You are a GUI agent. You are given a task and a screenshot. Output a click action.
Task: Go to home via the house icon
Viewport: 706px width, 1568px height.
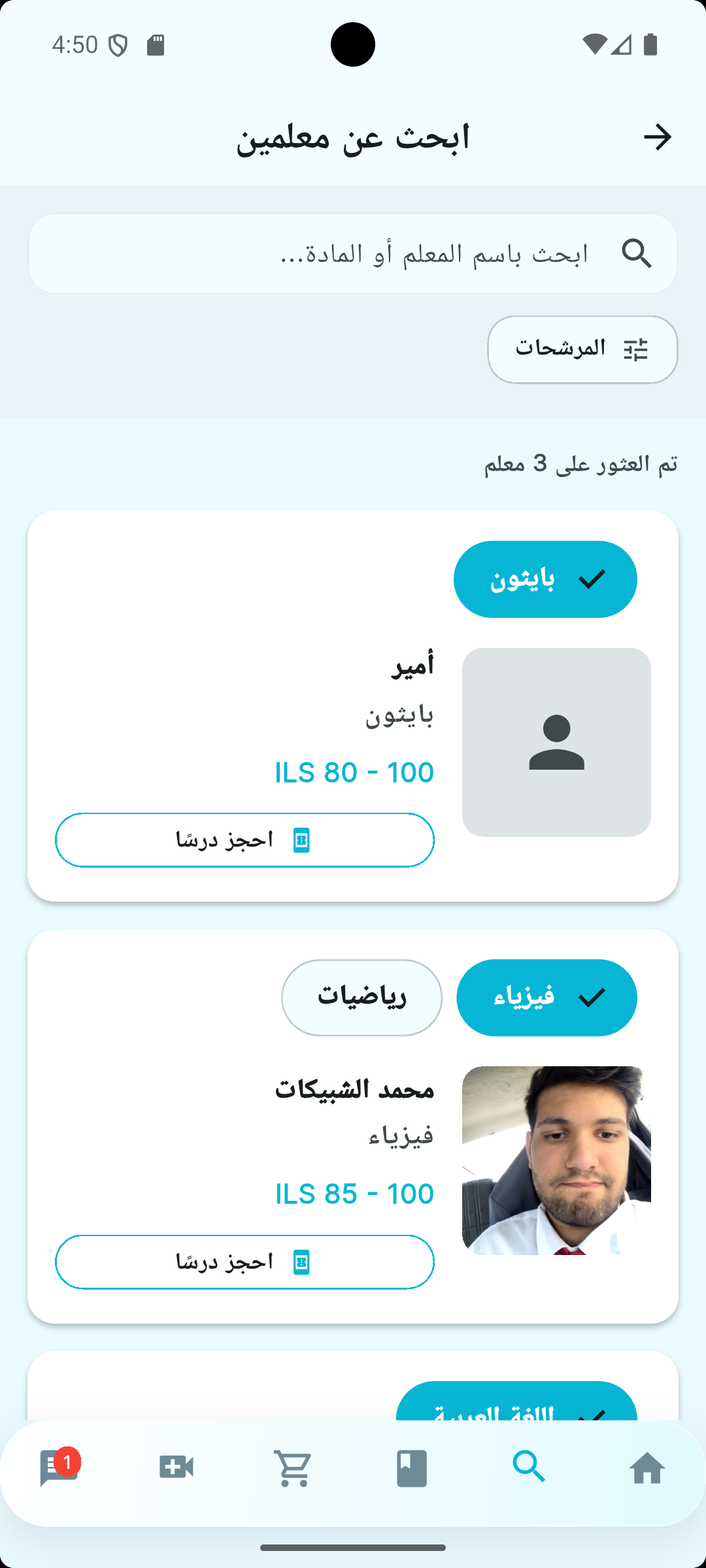coord(647,1467)
